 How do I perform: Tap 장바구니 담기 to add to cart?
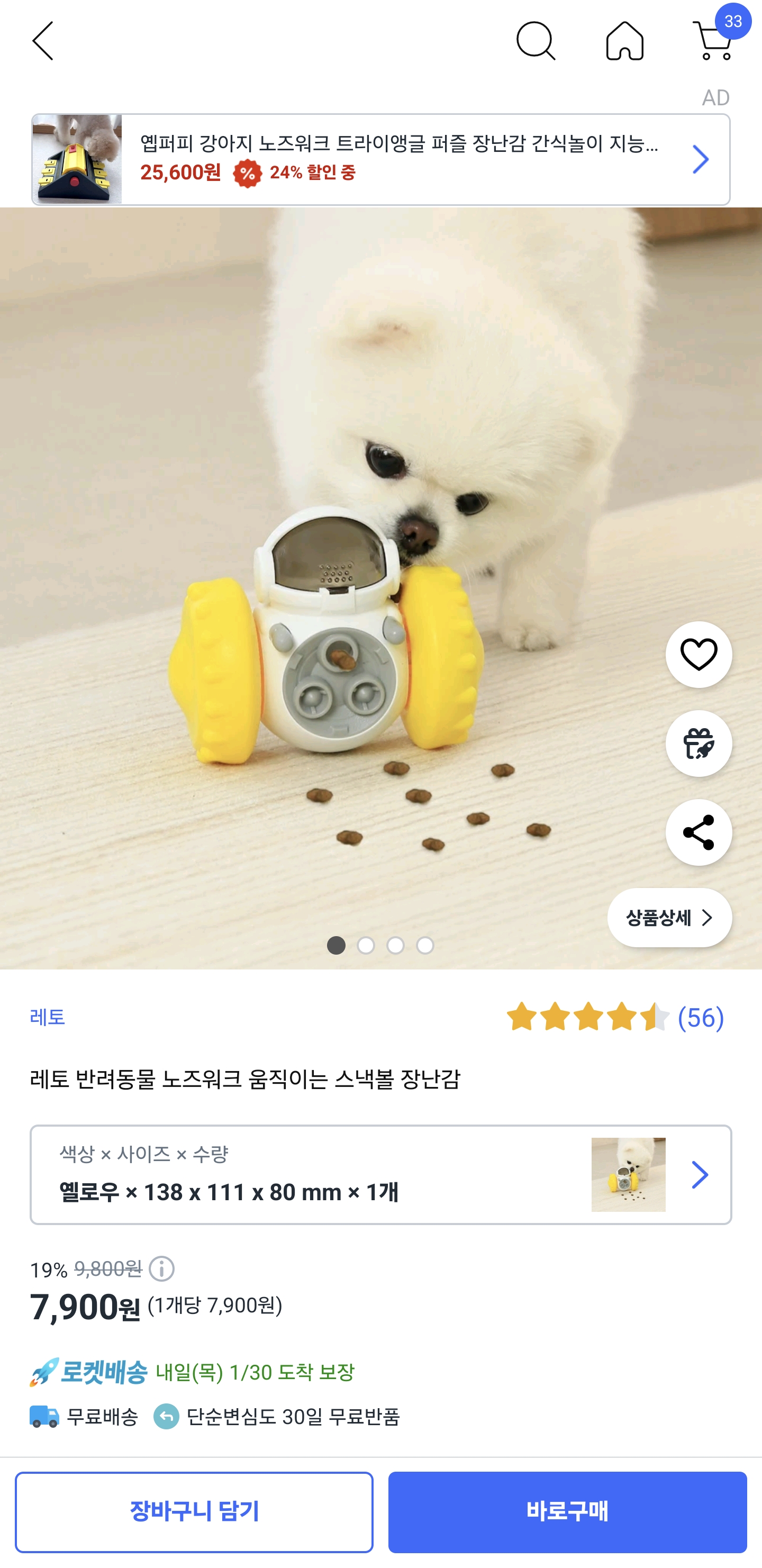click(x=194, y=1511)
